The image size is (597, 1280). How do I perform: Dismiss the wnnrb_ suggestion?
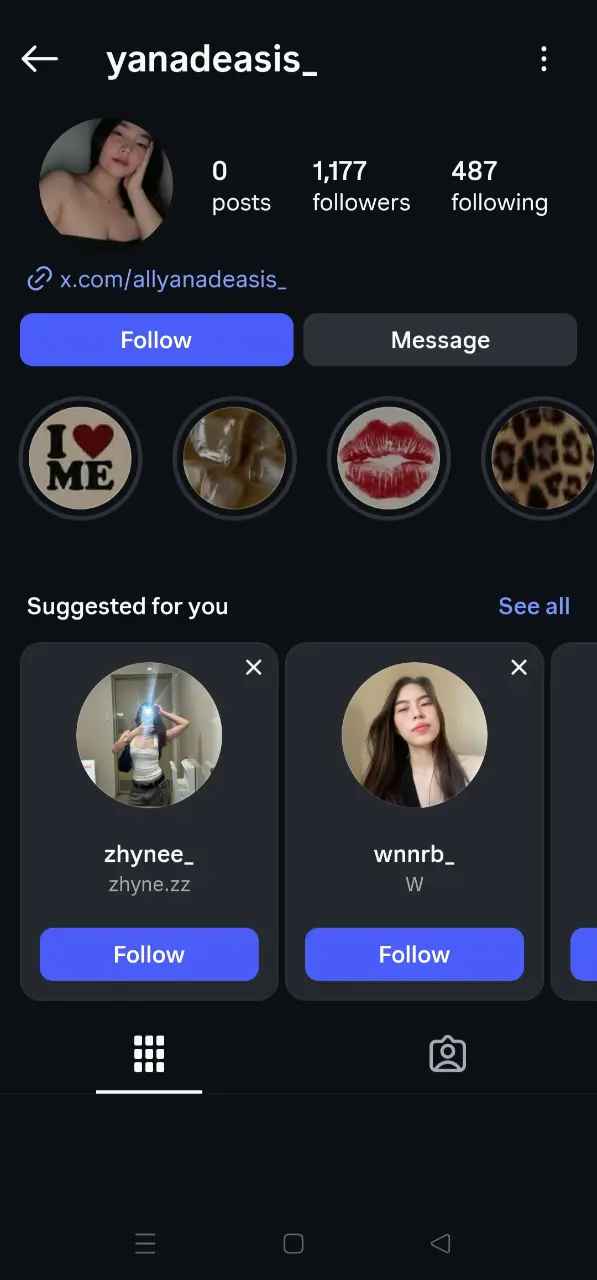click(519, 667)
